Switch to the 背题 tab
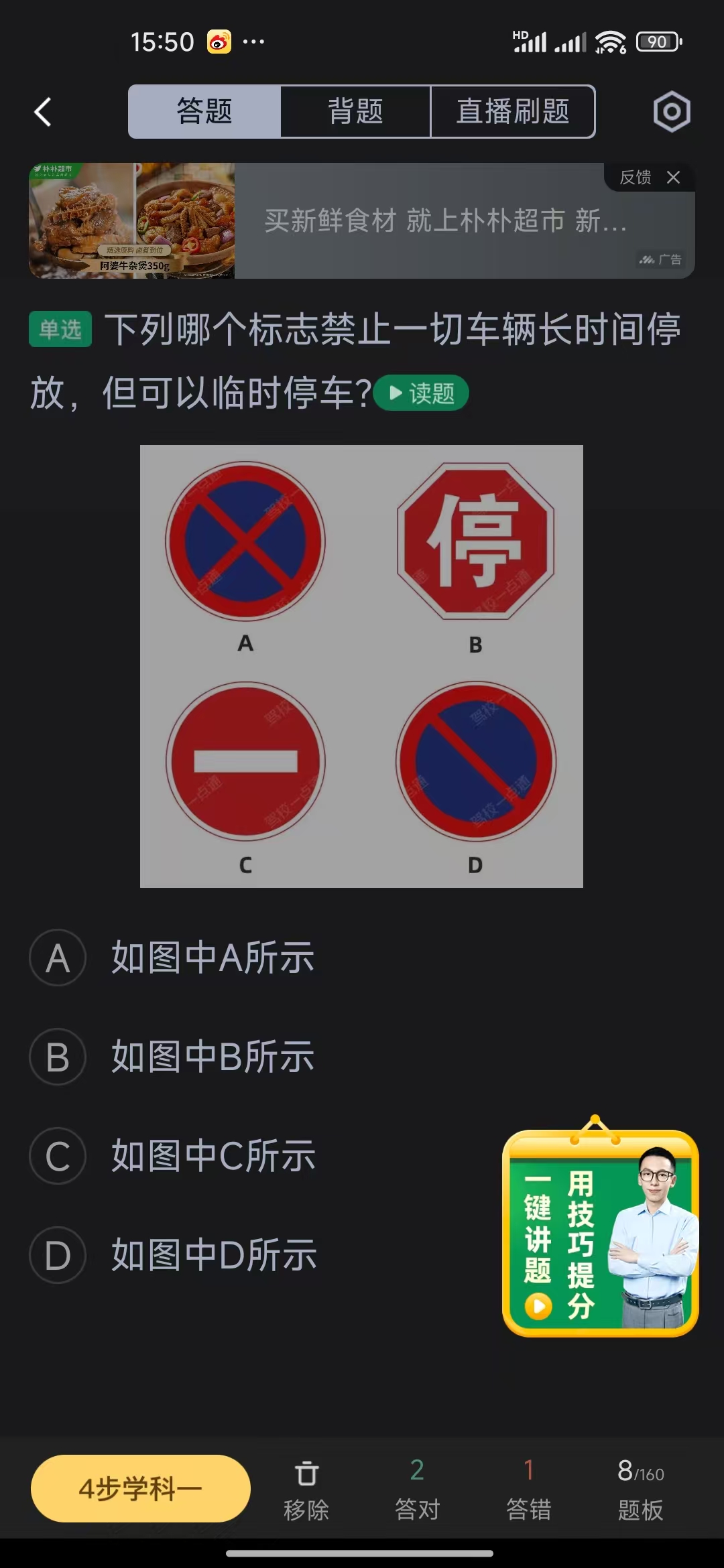The height and width of the screenshot is (1568, 724). 356,111
